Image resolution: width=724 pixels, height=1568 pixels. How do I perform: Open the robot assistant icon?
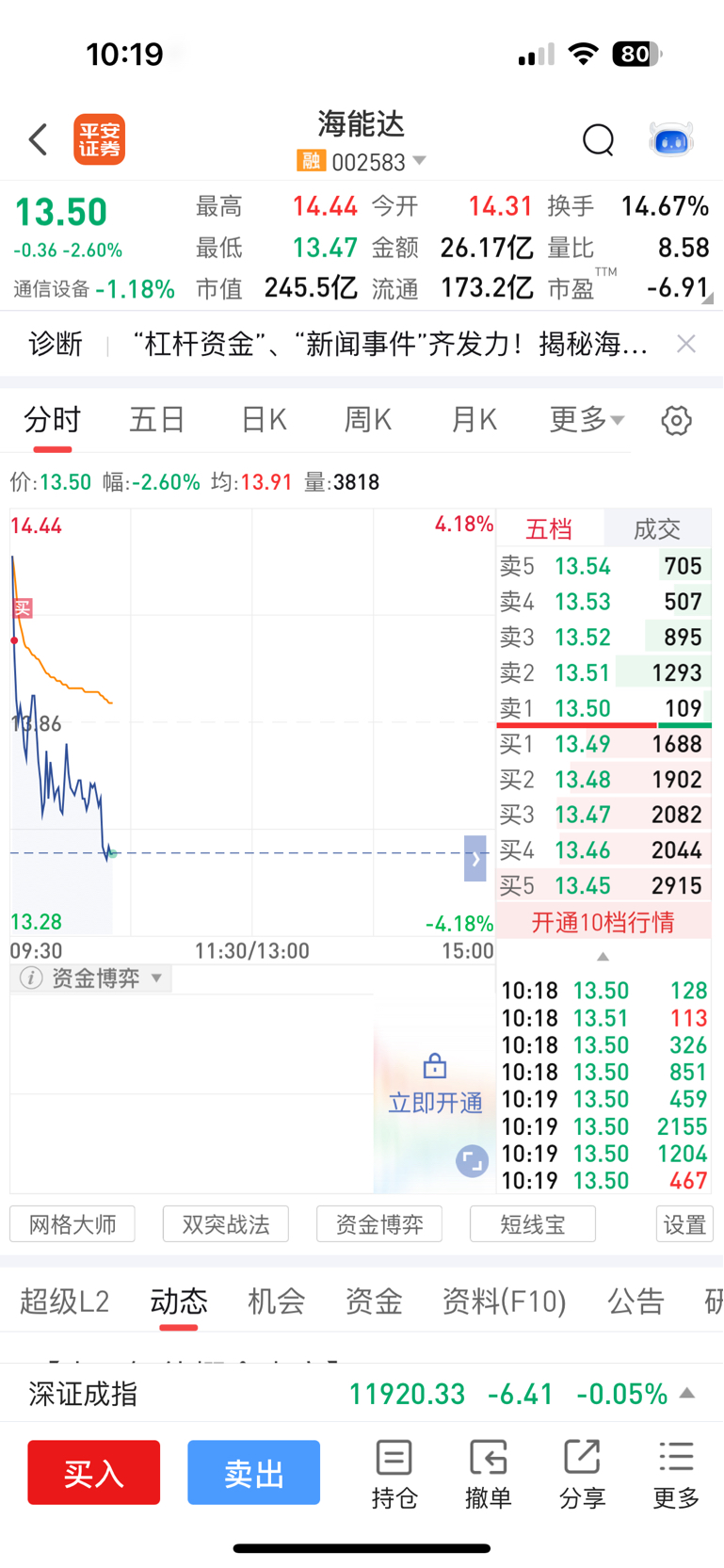(671, 140)
